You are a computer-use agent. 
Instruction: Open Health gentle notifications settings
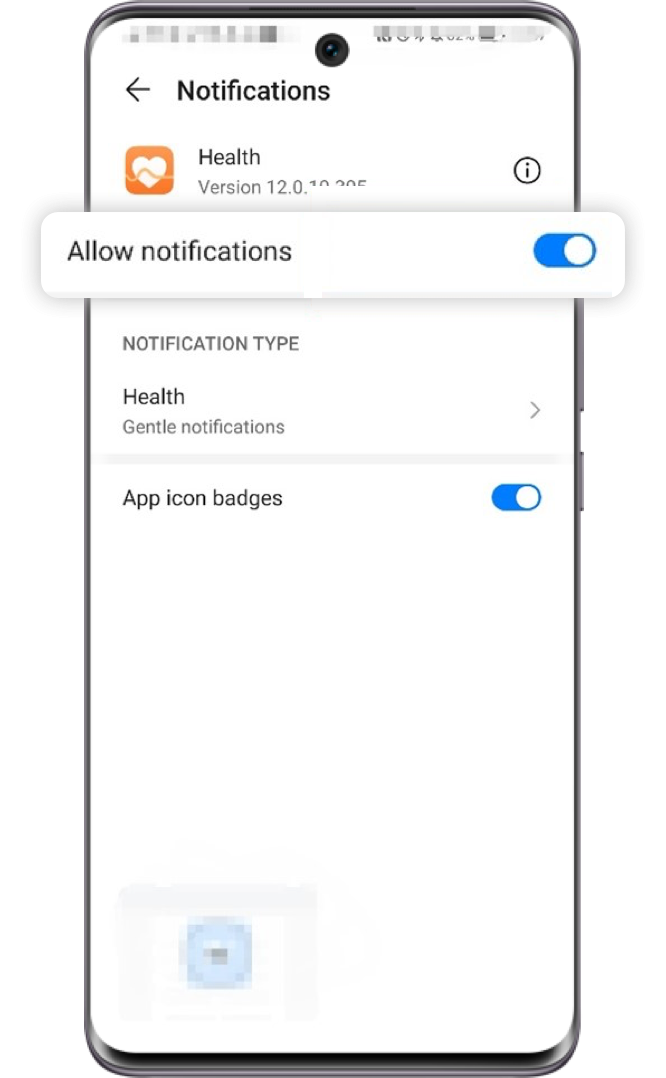click(332, 410)
